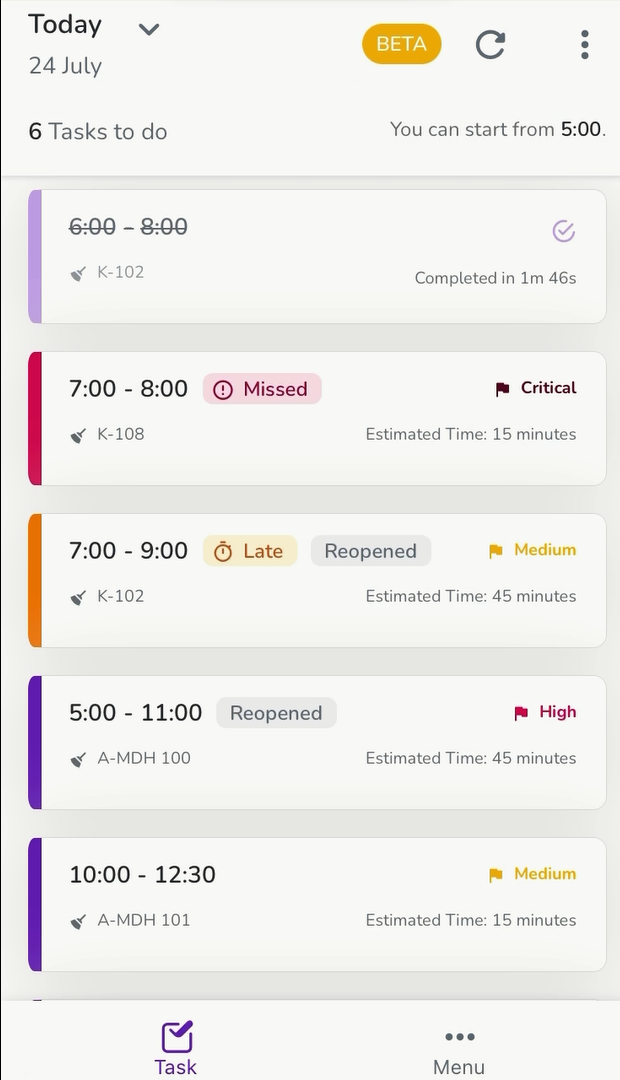The height and width of the screenshot is (1080, 620).
Task: Switch to the Task tab
Action: point(176,1048)
